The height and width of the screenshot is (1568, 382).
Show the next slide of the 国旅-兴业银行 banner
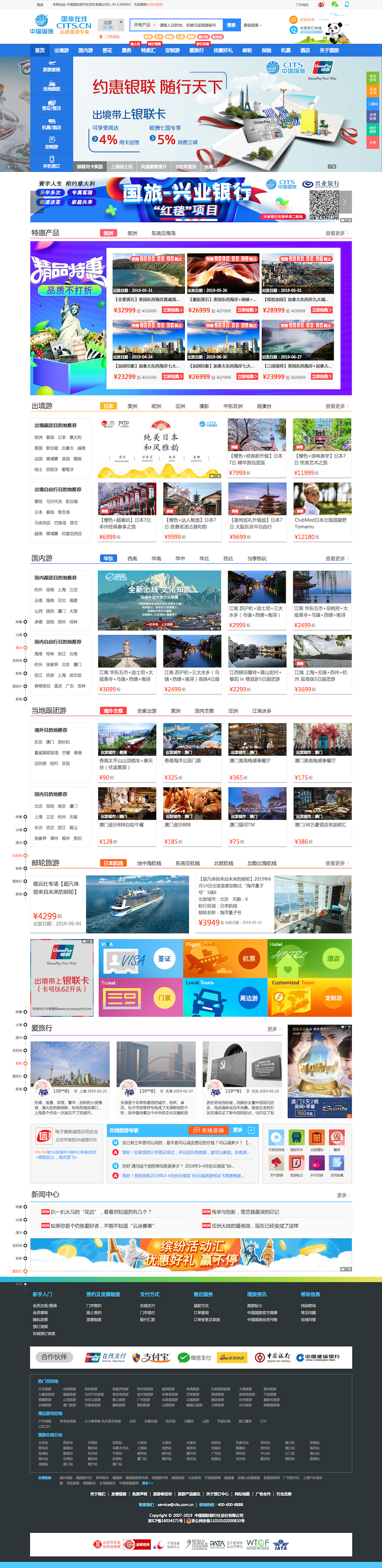tap(344, 201)
